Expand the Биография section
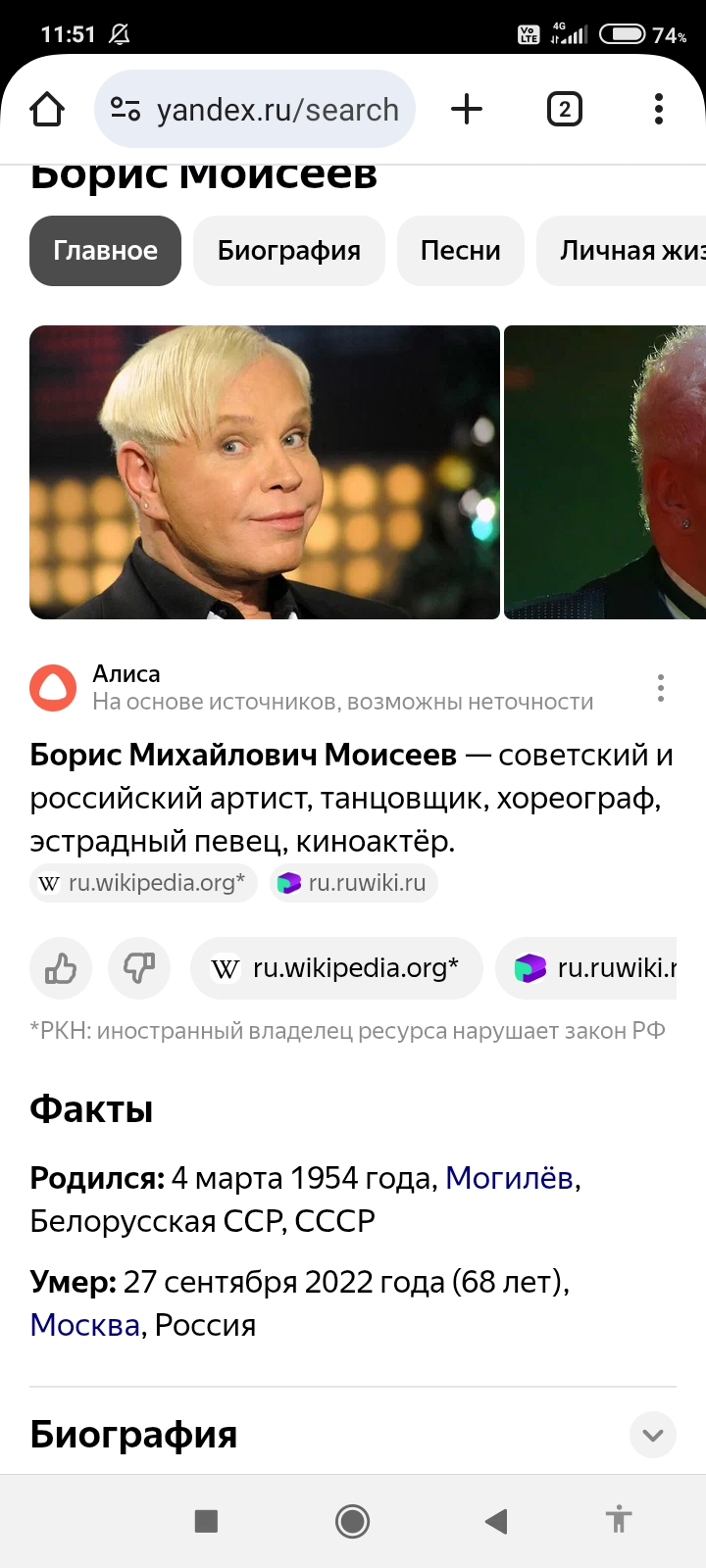Viewport: 706px width, 1568px height. click(x=652, y=1436)
